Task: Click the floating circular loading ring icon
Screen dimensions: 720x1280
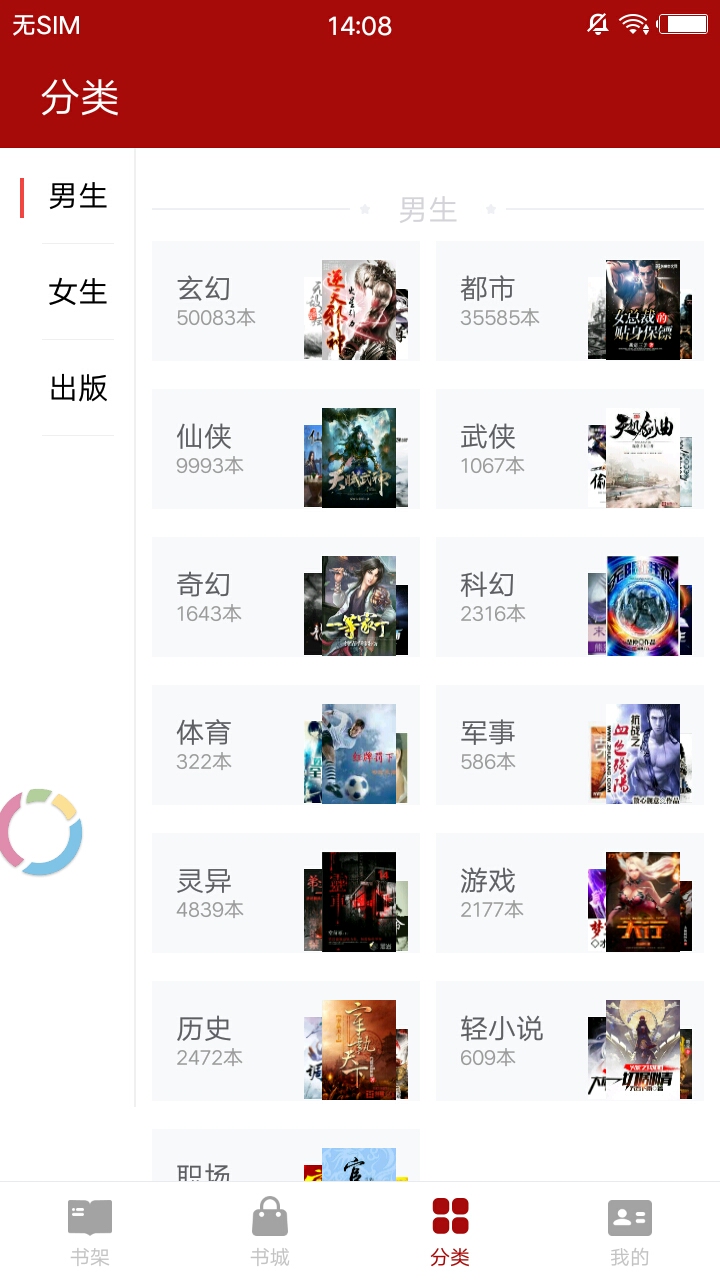Action: point(42,831)
